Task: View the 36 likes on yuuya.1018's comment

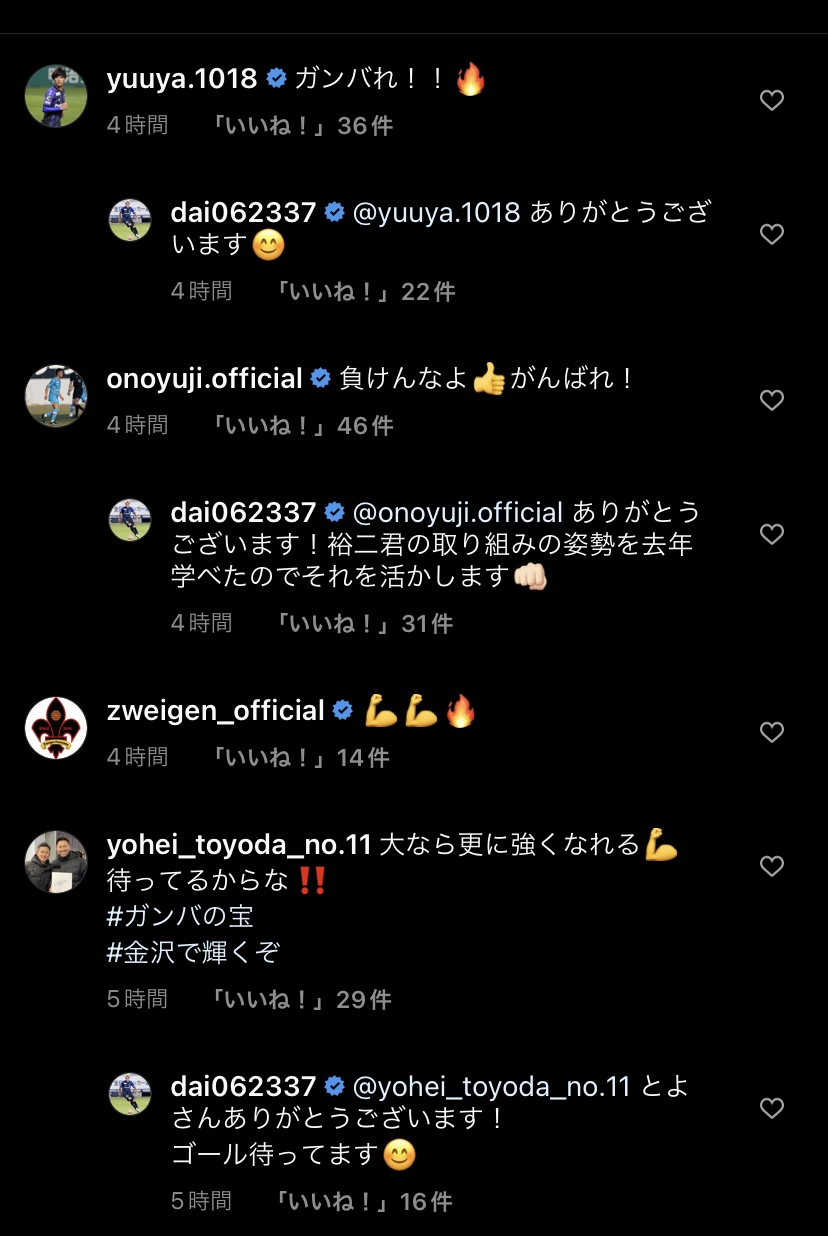Action: 302,126
